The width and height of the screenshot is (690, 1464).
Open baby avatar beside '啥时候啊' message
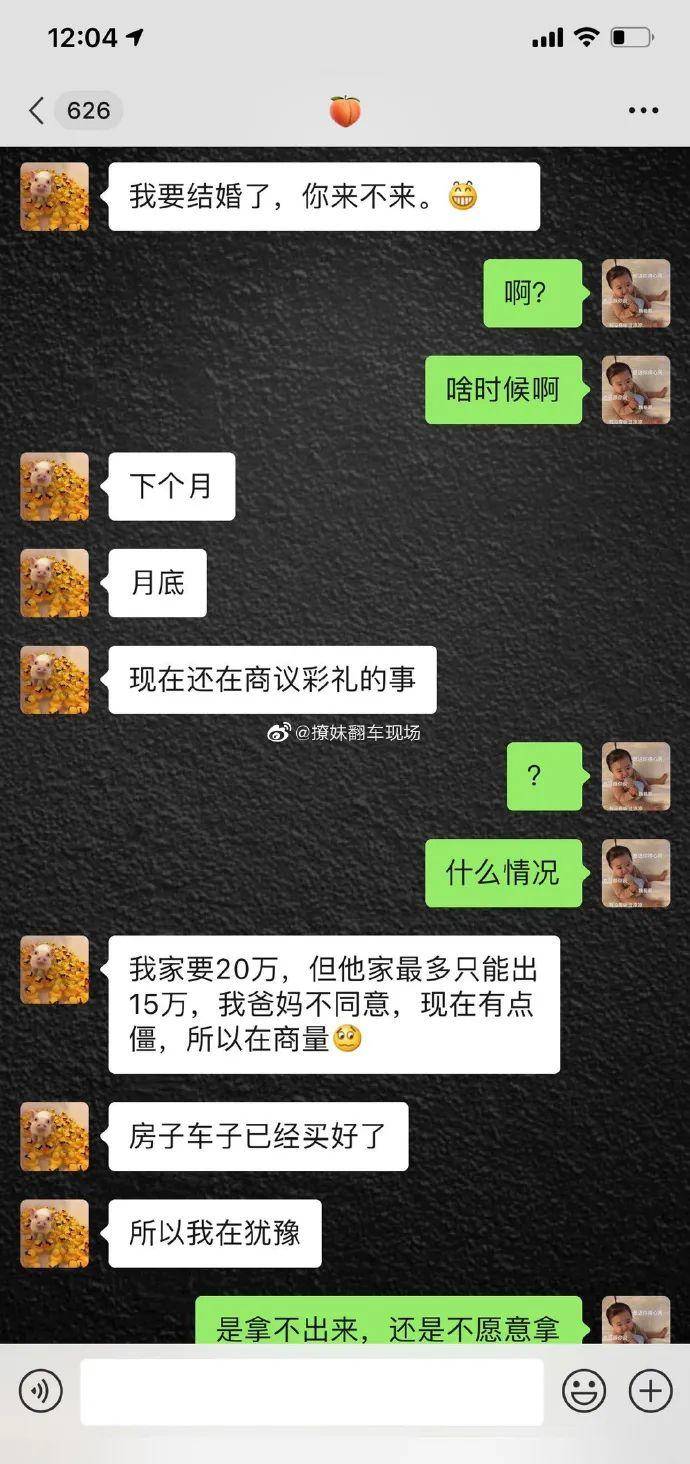(636, 390)
